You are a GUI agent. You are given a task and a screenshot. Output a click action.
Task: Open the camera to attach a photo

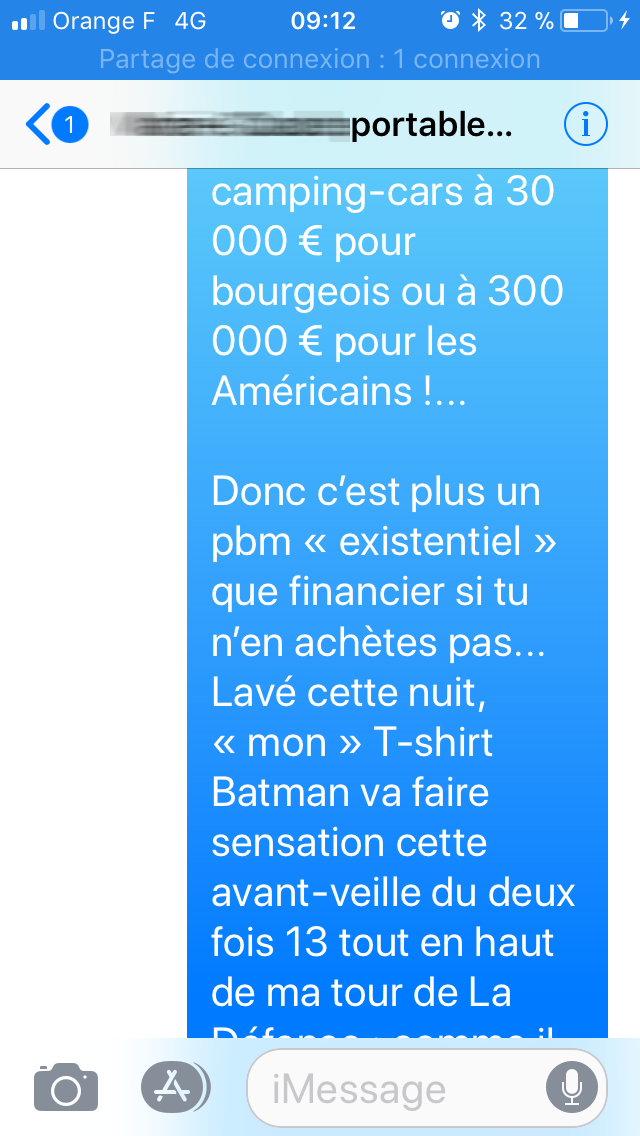coord(66,1088)
